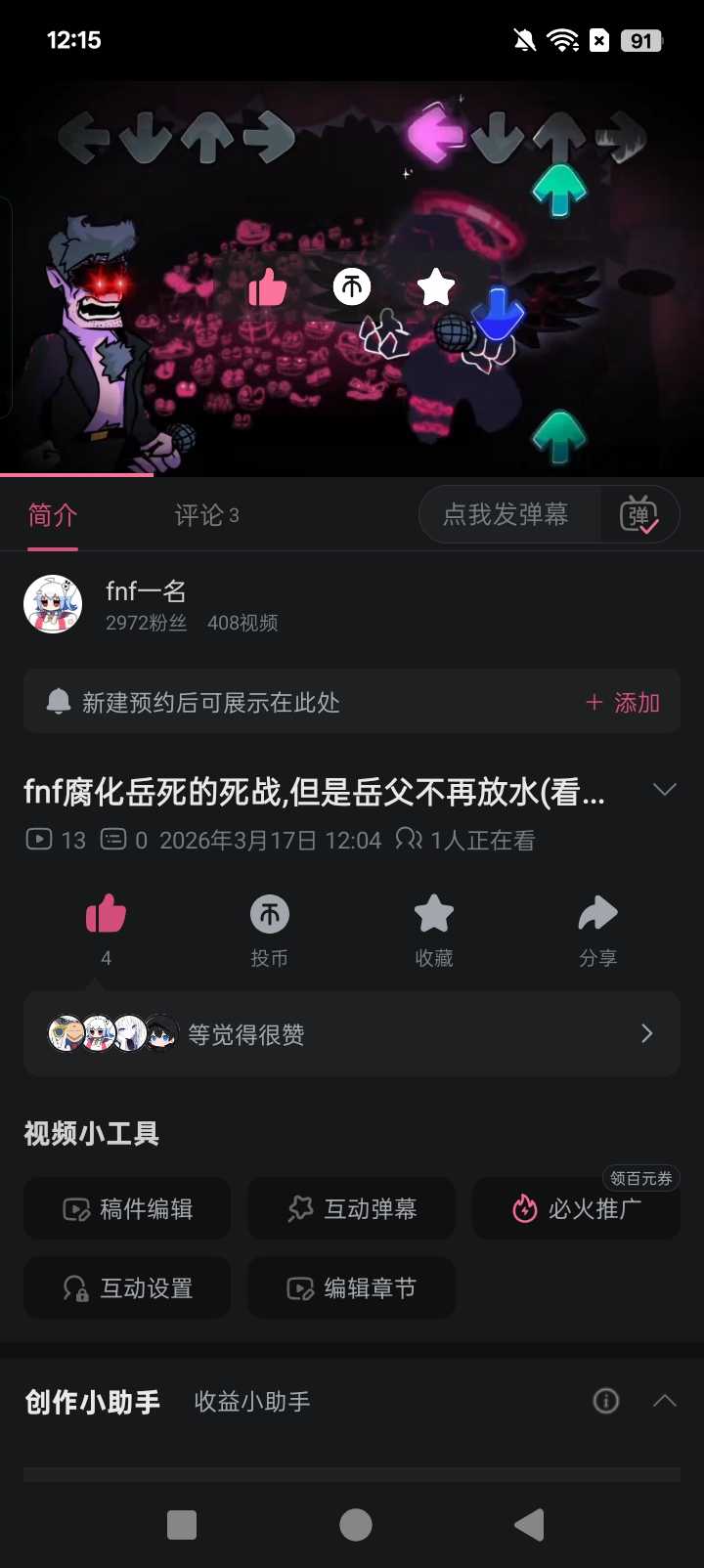
Task: Open 互动弹幕 tool
Action: (x=352, y=1209)
